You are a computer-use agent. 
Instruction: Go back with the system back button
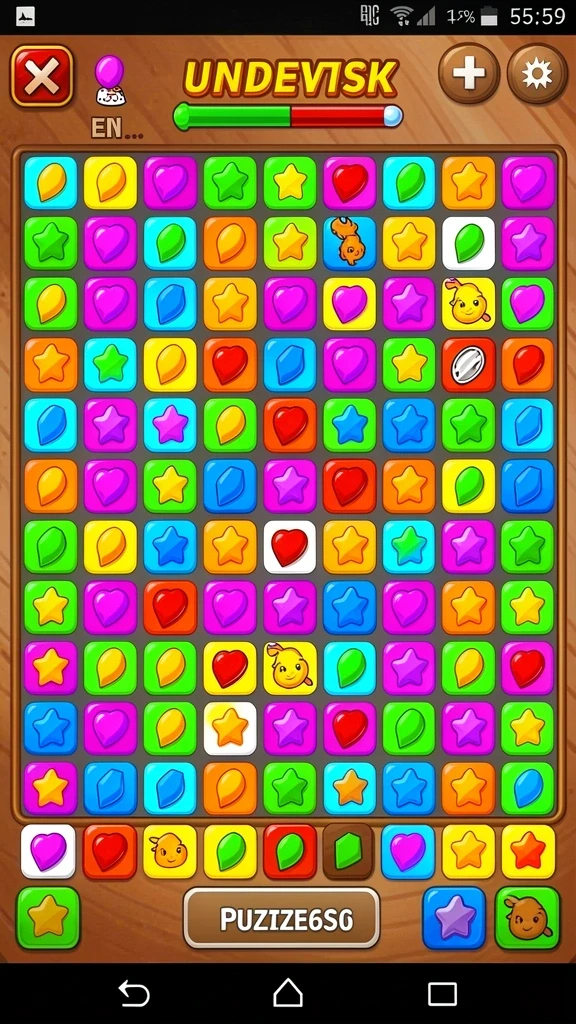point(135,995)
